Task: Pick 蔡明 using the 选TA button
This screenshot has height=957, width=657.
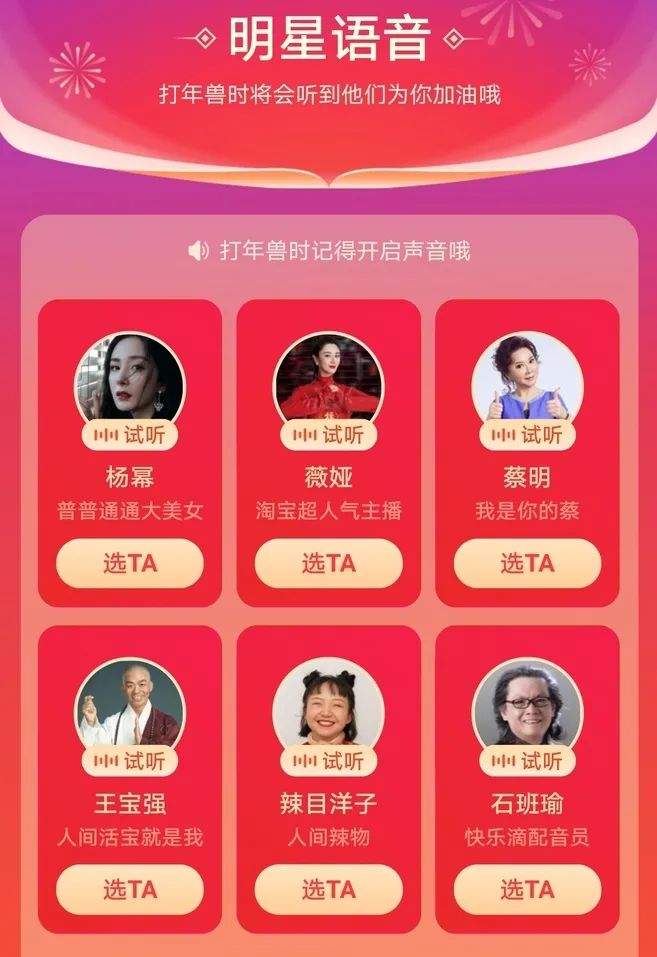Action: tap(527, 563)
